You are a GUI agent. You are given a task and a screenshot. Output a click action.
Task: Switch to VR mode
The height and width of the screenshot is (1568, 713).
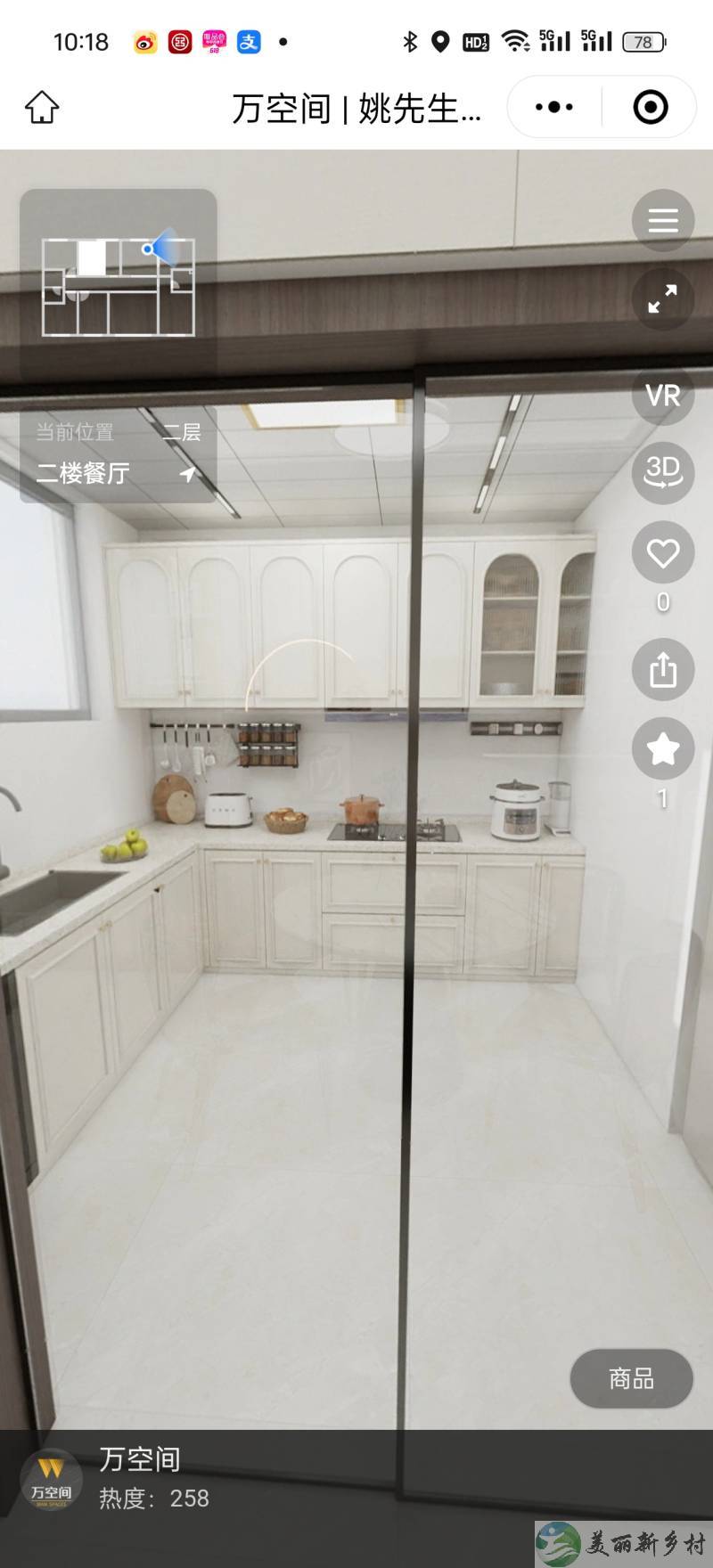tap(662, 396)
